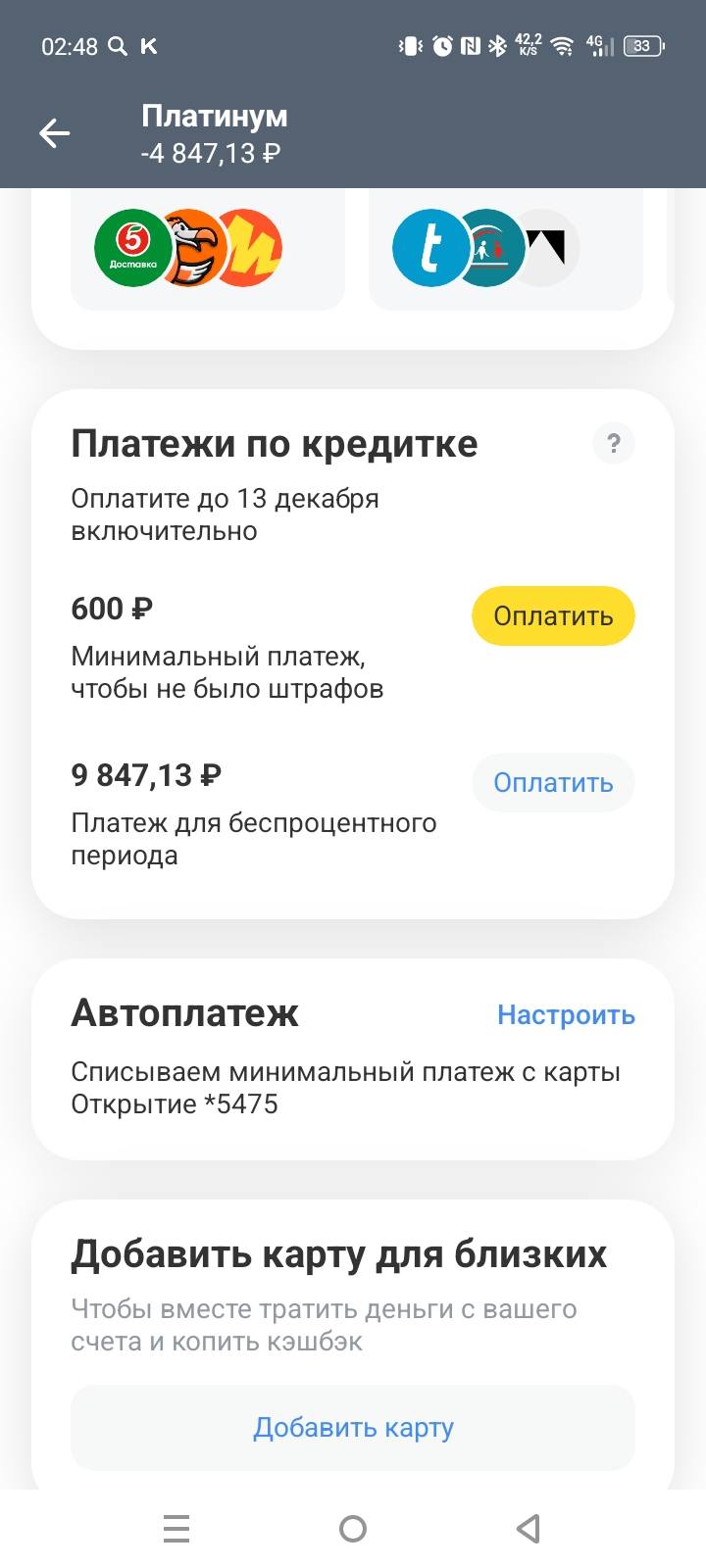Tap Добавить карту for relatives
706x1568 pixels.
click(353, 1428)
